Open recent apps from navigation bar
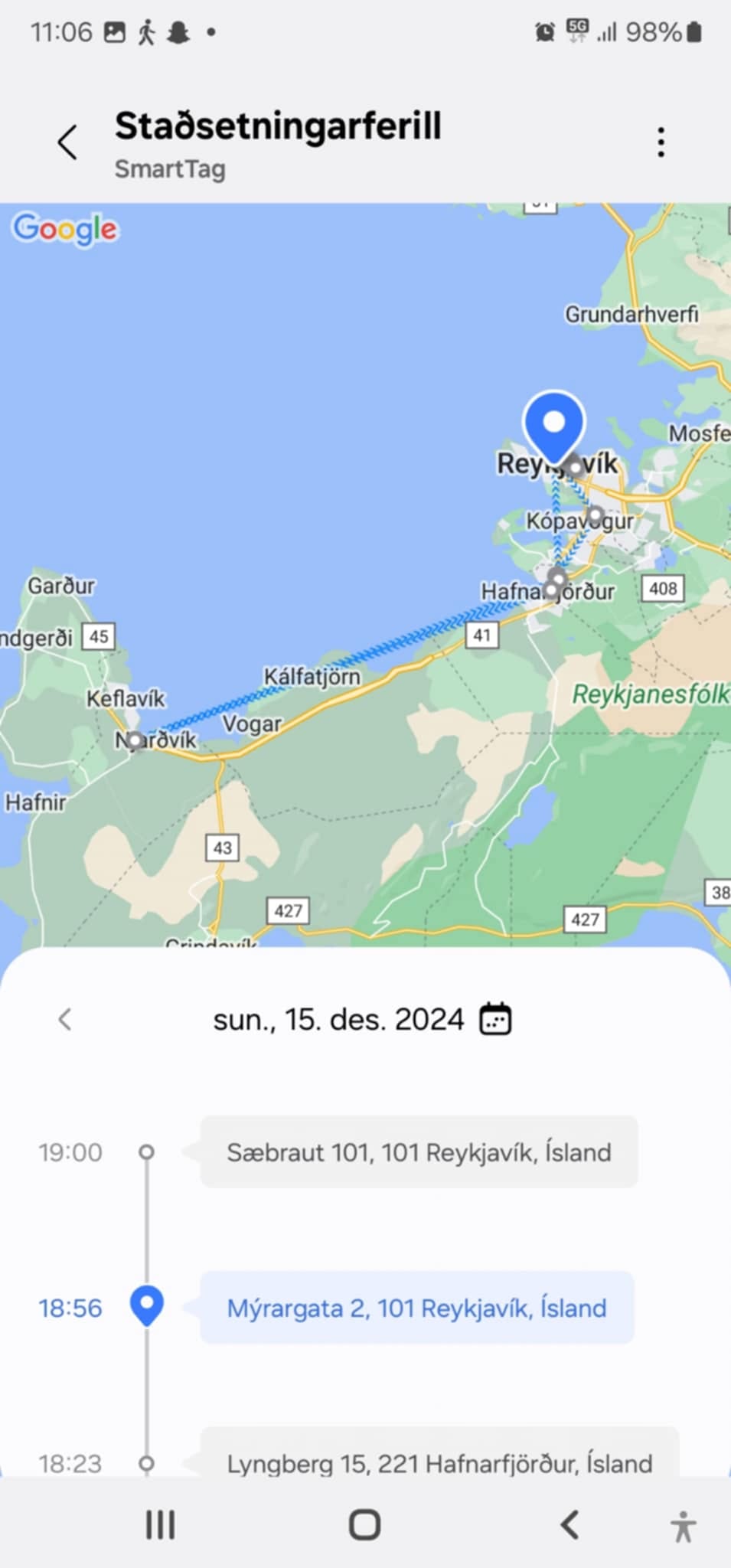Image resolution: width=731 pixels, height=1568 pixels. click(160, 1525)
